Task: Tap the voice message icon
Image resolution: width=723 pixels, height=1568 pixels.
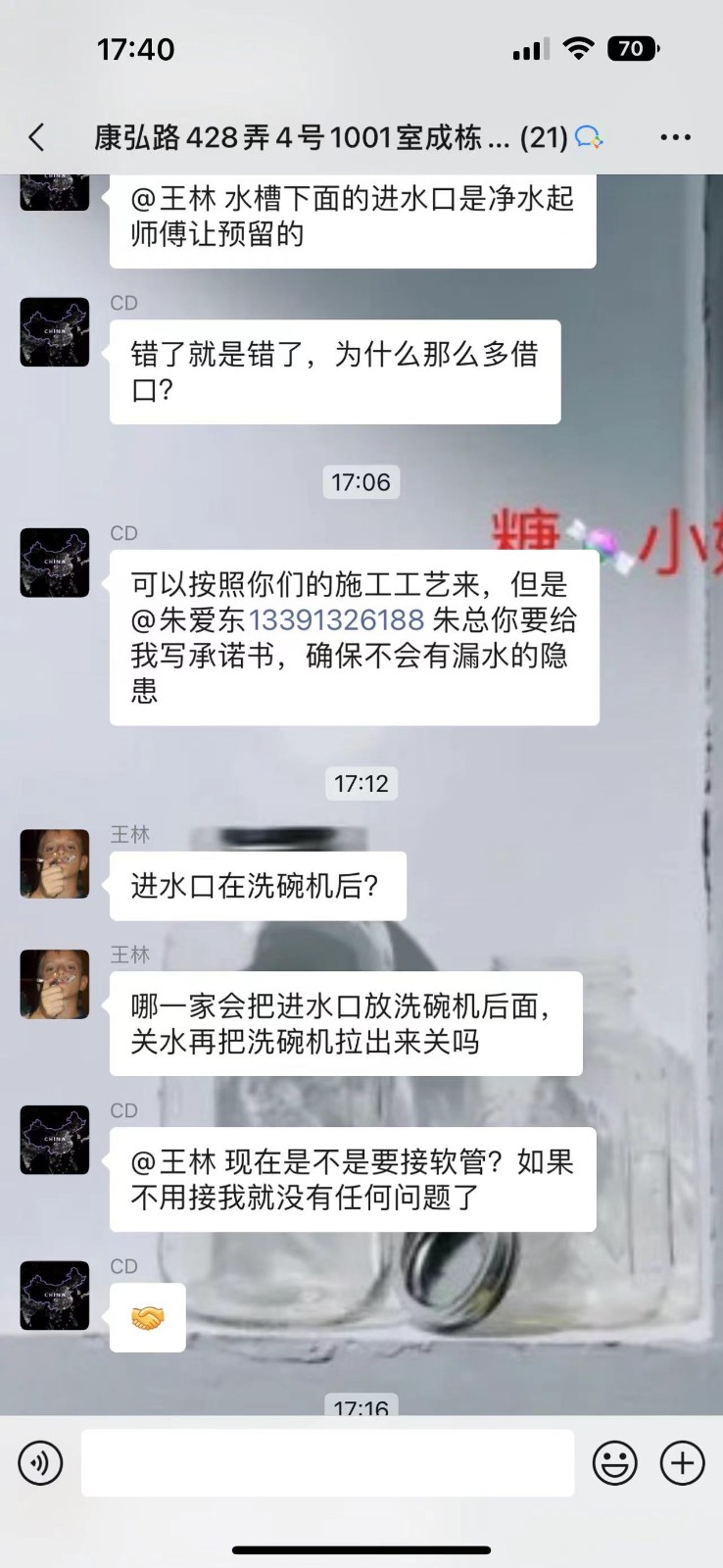Action: pyautogui.click(x=40, y=1463)
